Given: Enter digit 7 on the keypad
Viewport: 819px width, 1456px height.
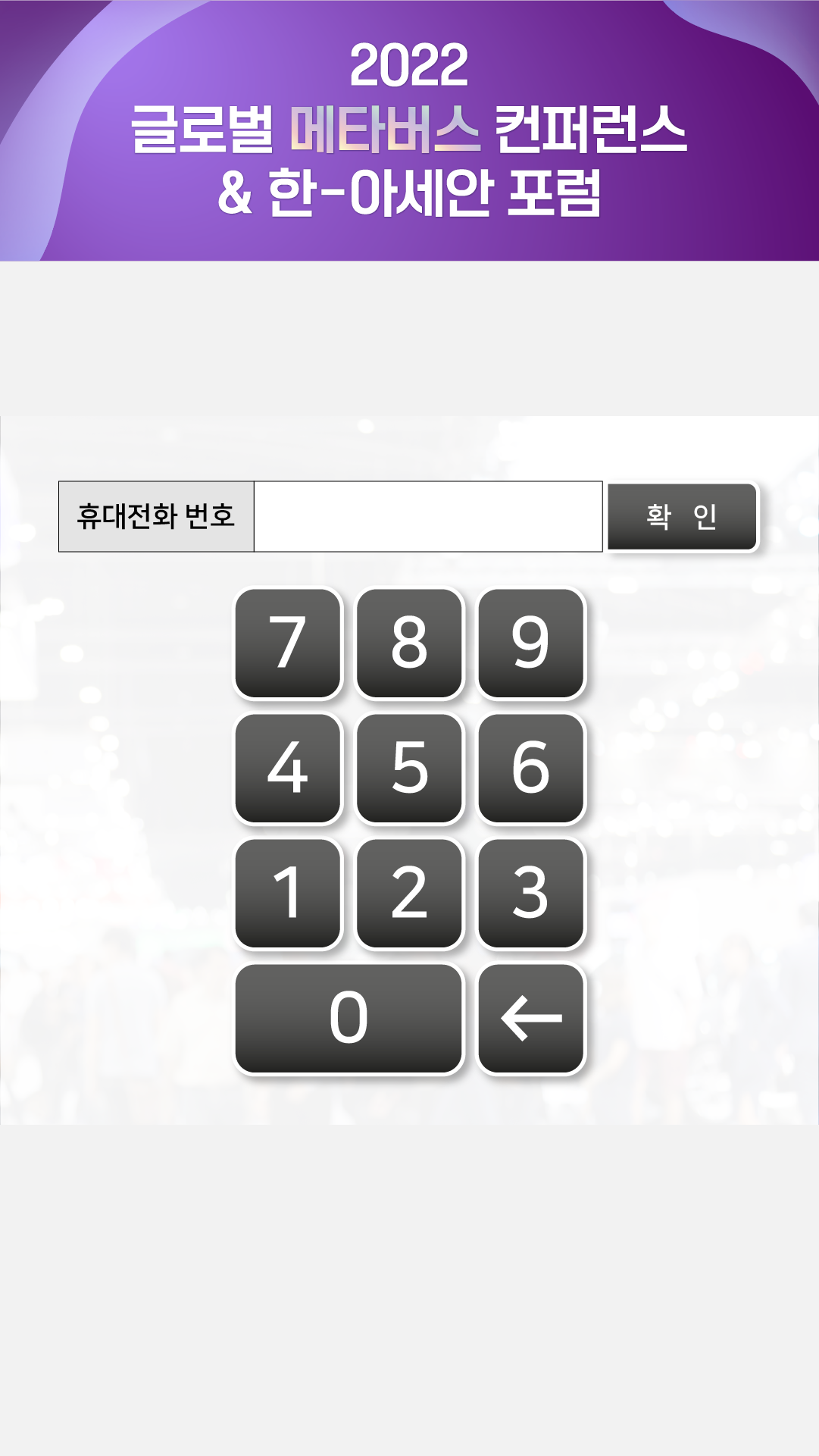Looking at the screenshot, I should [x=288, y=643].
